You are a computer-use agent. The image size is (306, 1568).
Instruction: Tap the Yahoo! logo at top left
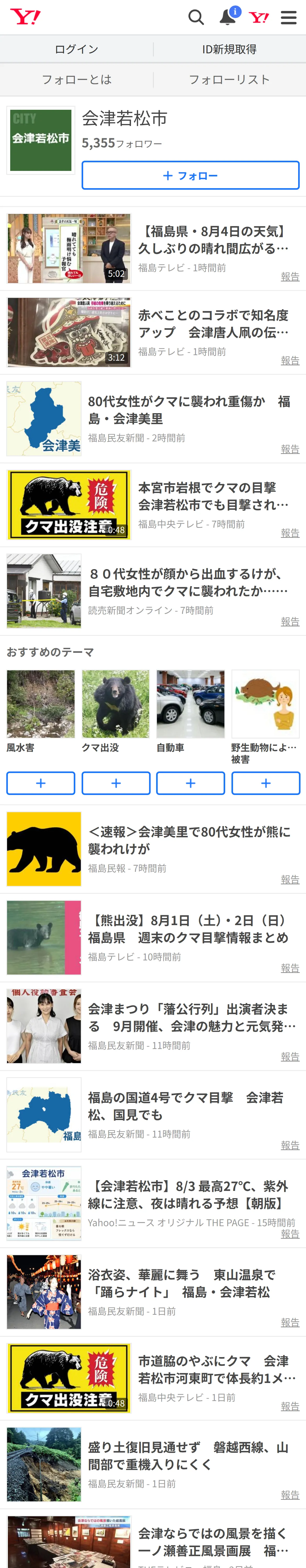[26, 17]
